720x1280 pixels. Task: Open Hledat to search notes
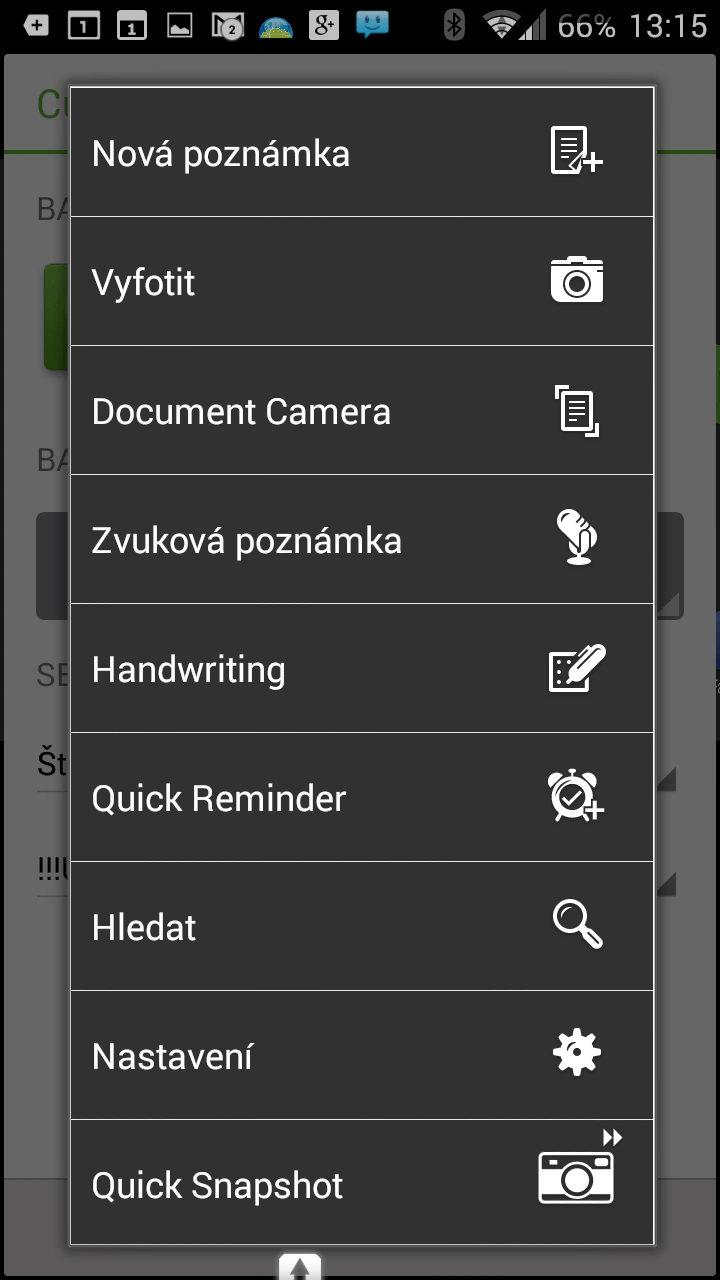pos(361,927)
